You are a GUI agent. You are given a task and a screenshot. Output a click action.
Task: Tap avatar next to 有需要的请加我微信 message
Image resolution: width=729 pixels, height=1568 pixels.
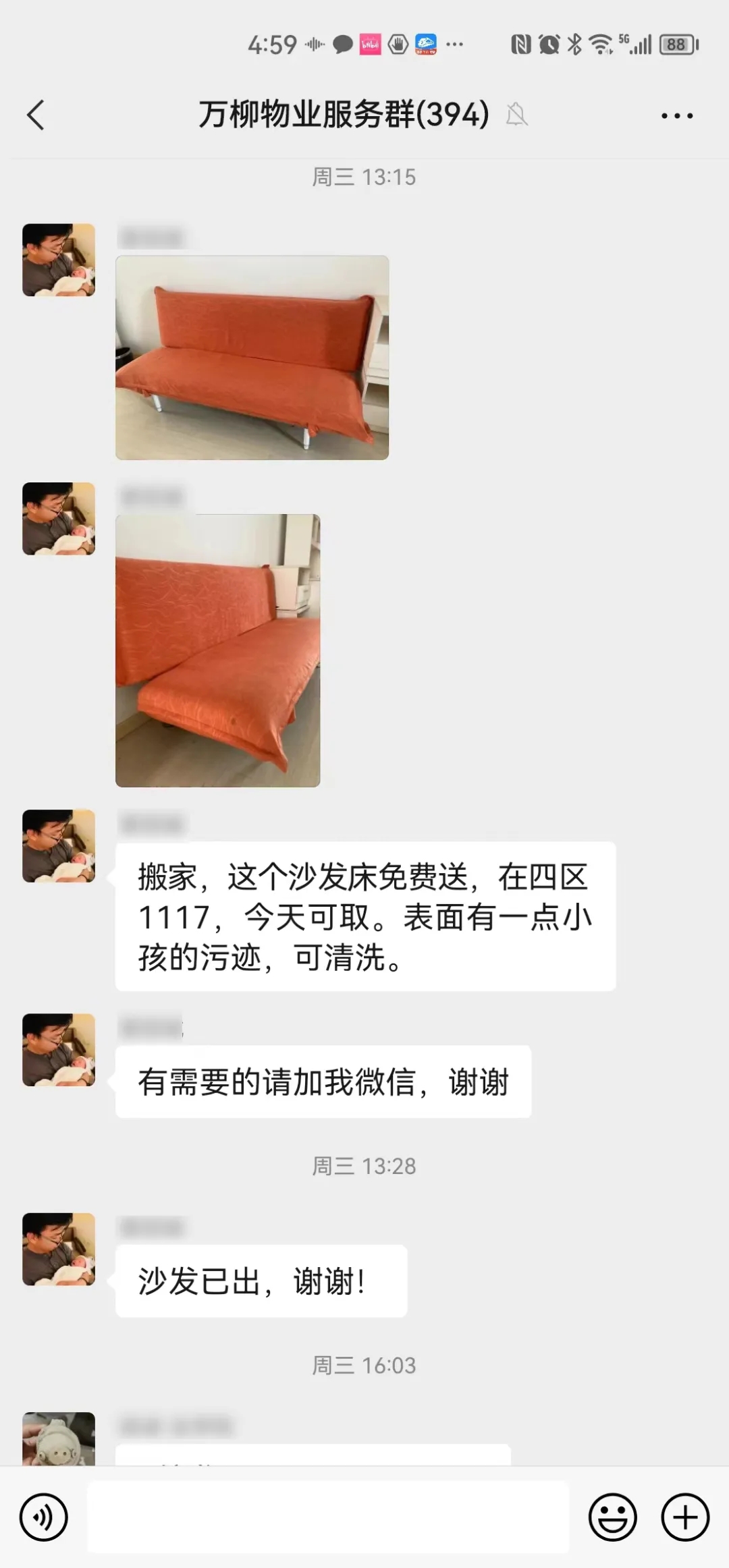pos(59,1049)
